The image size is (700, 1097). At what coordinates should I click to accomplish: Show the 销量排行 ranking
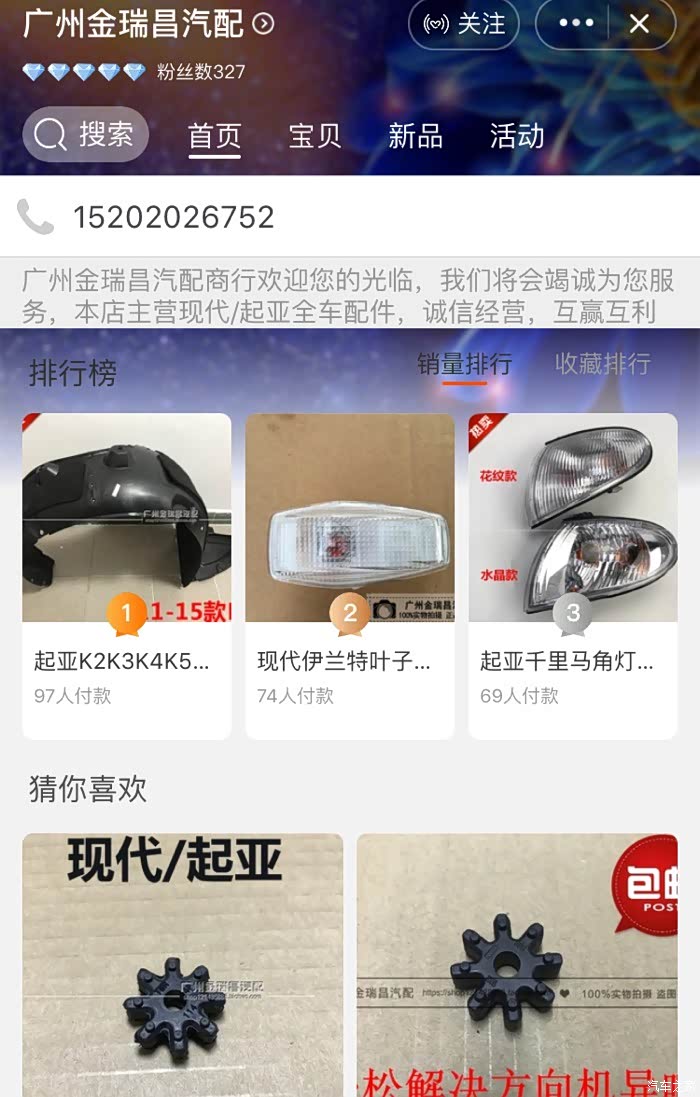(464, 364)
